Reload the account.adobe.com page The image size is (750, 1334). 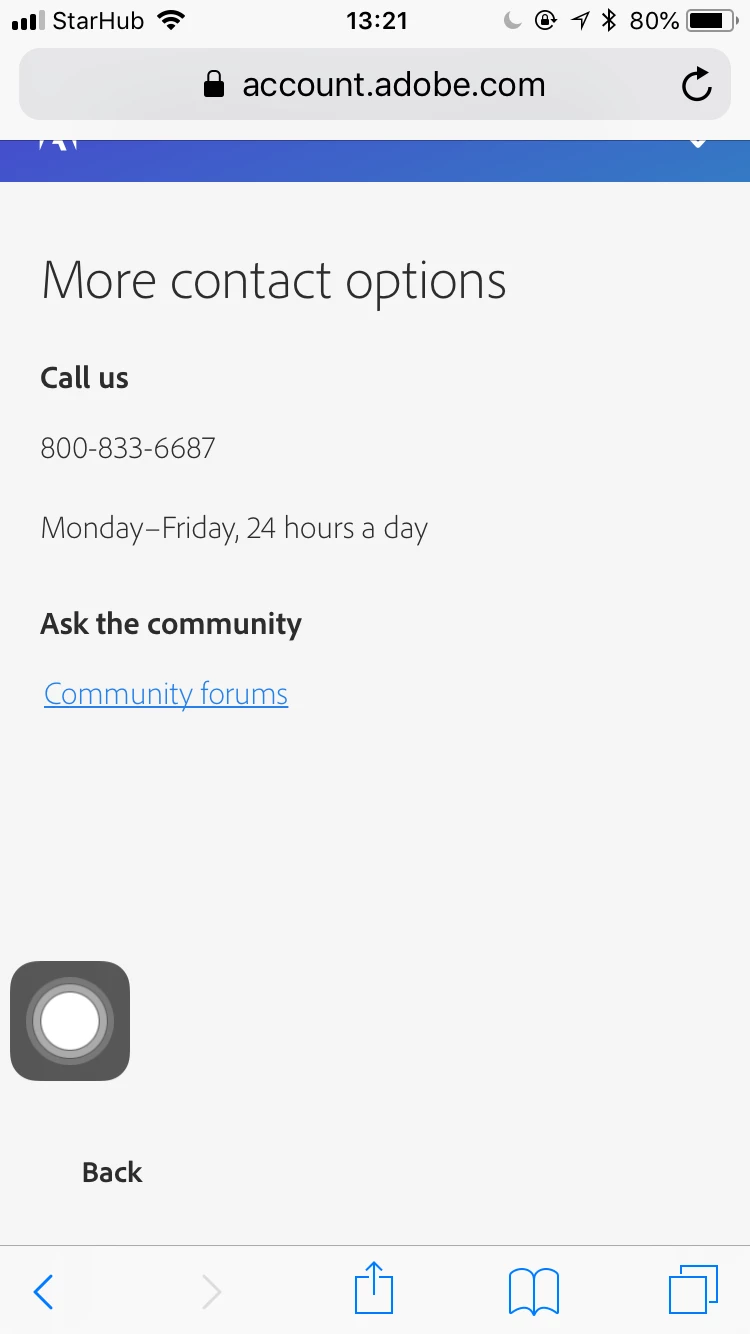coord(696,85)
